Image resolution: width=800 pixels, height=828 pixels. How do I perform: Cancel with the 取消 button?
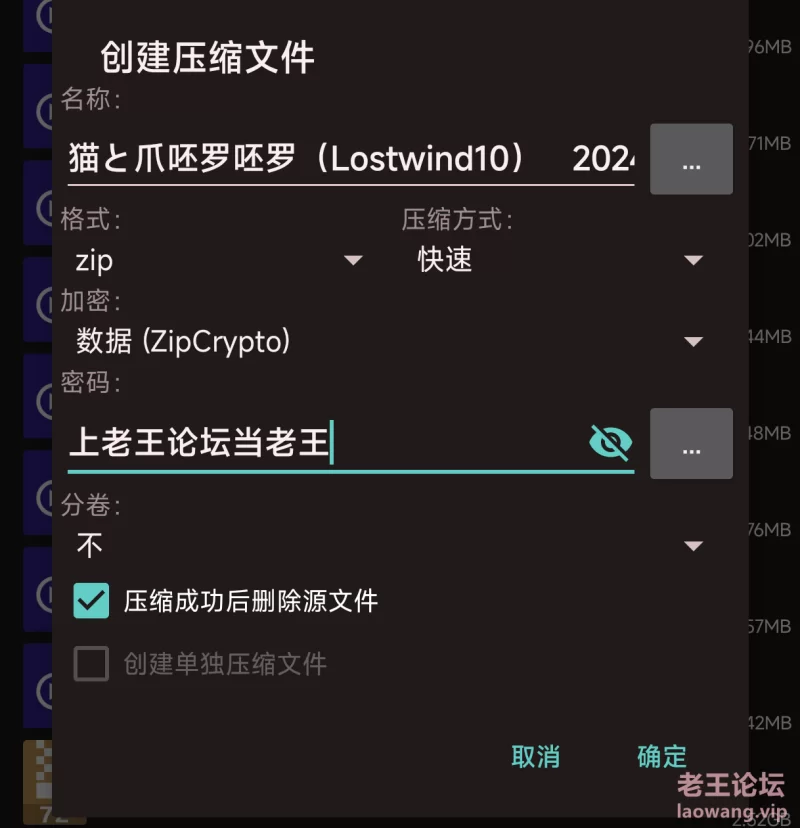pos(535,757)
